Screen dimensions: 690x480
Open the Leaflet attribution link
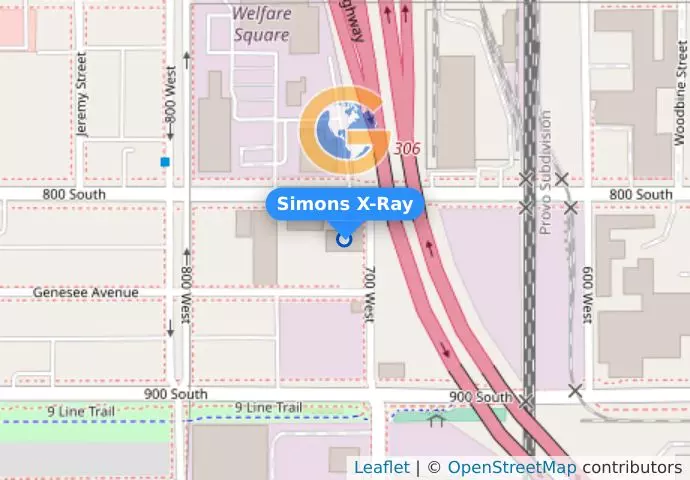pos(381,467)
